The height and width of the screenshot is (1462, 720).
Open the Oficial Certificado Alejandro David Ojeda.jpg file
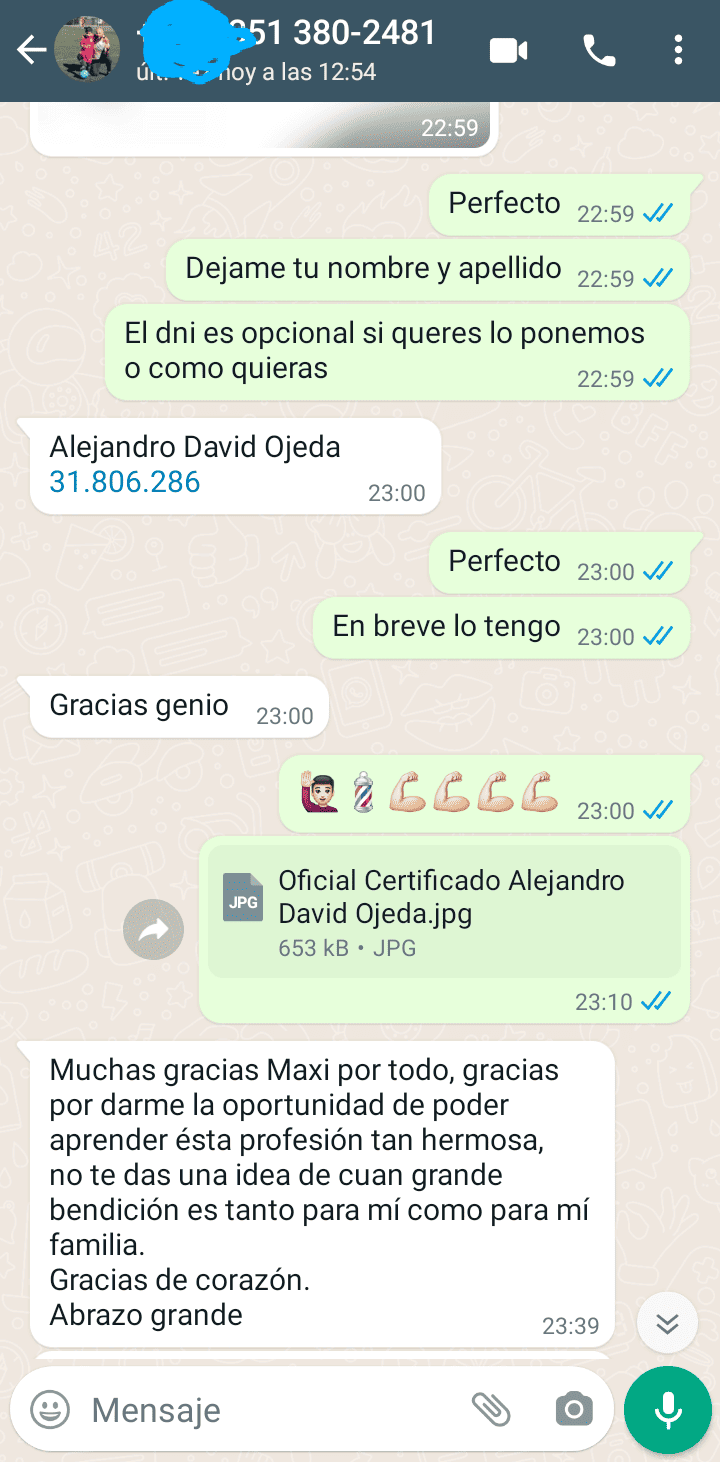tap(443, 911)
